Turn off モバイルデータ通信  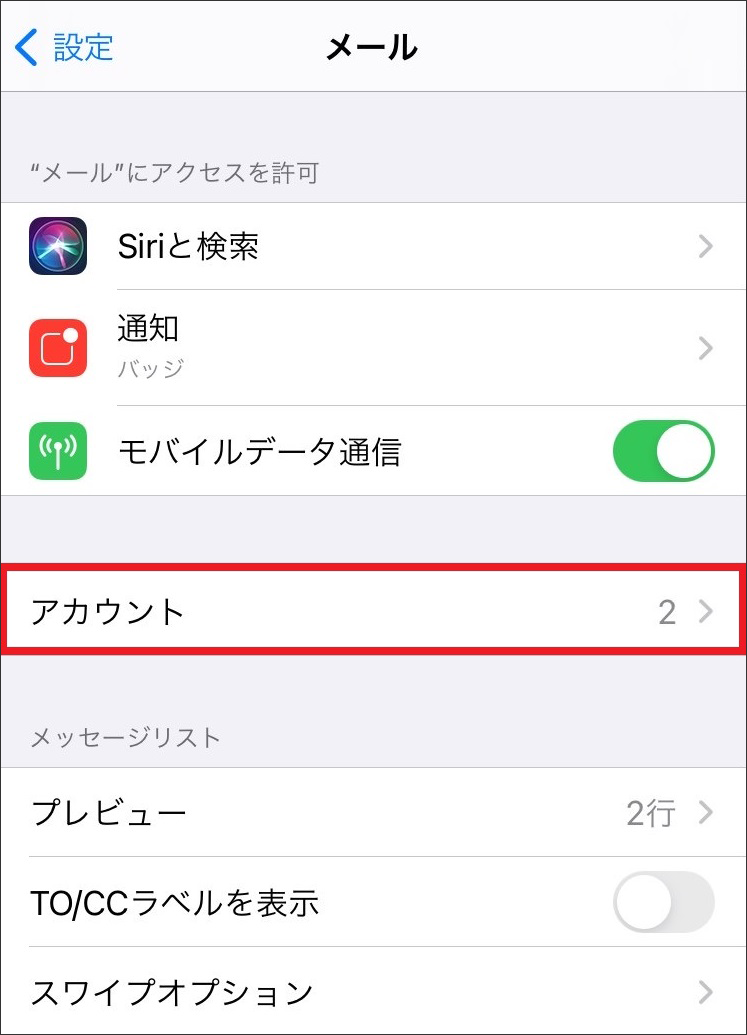663,452
